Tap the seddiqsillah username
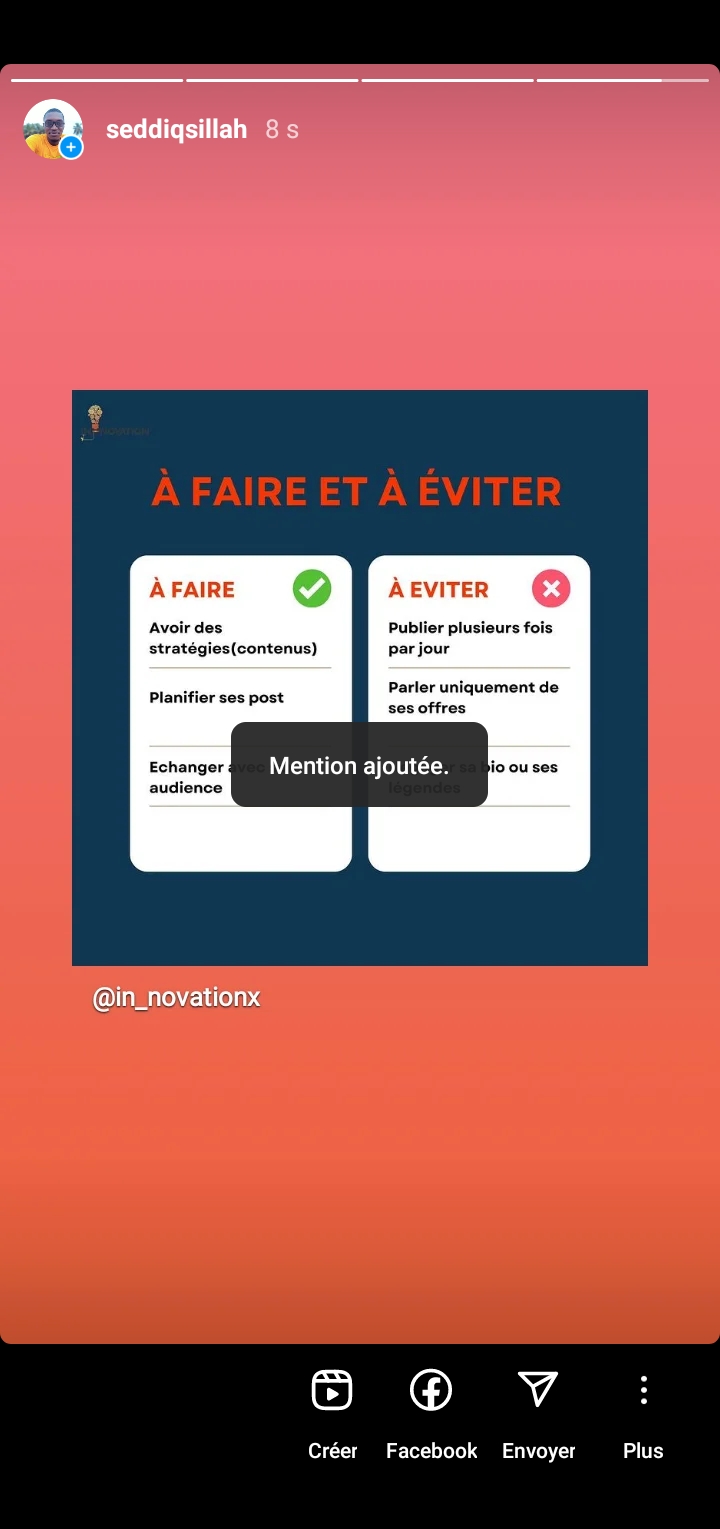 (176, 129)
